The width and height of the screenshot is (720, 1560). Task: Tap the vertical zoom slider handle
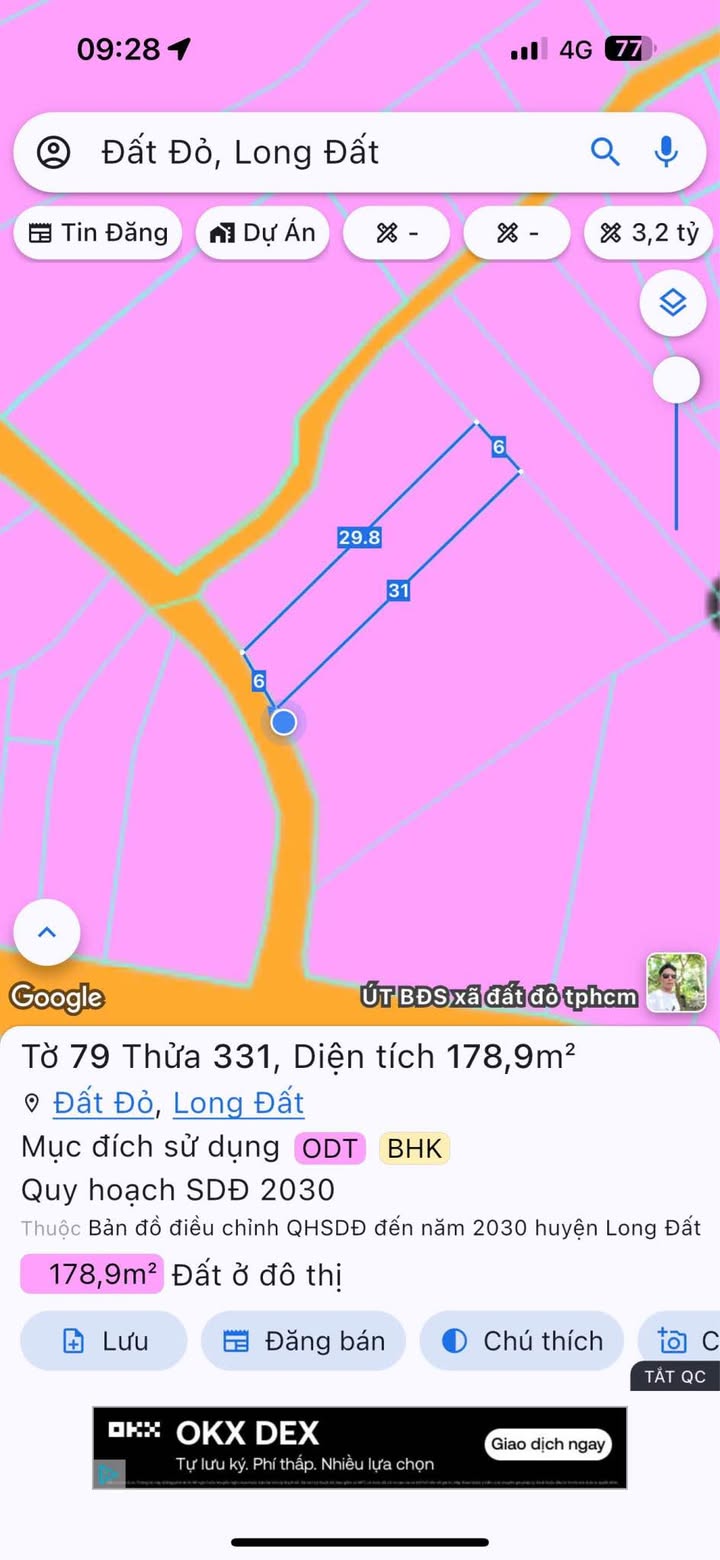pyautogui.click(x=676, y=381)
